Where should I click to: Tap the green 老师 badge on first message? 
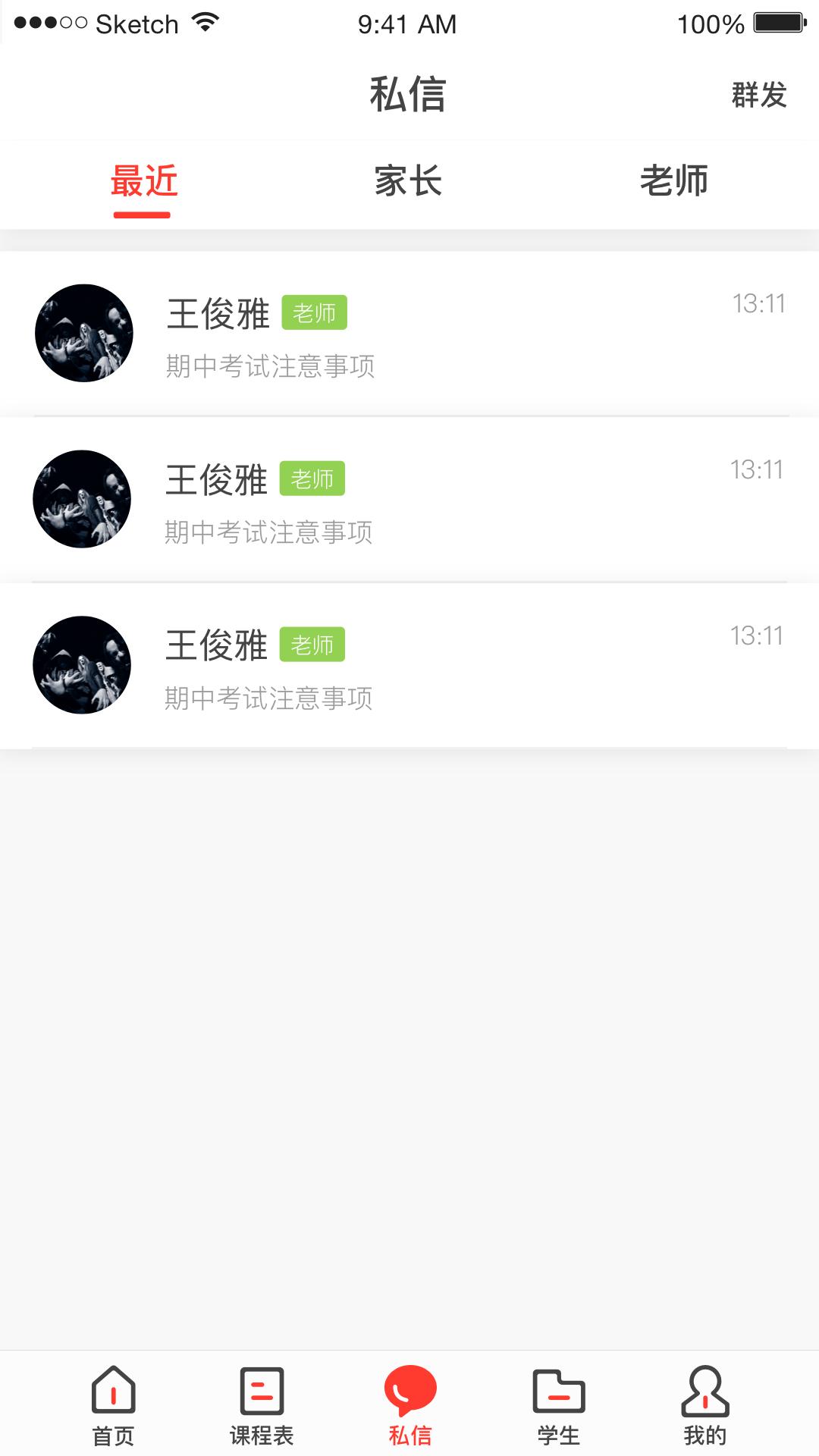[314, 311]
